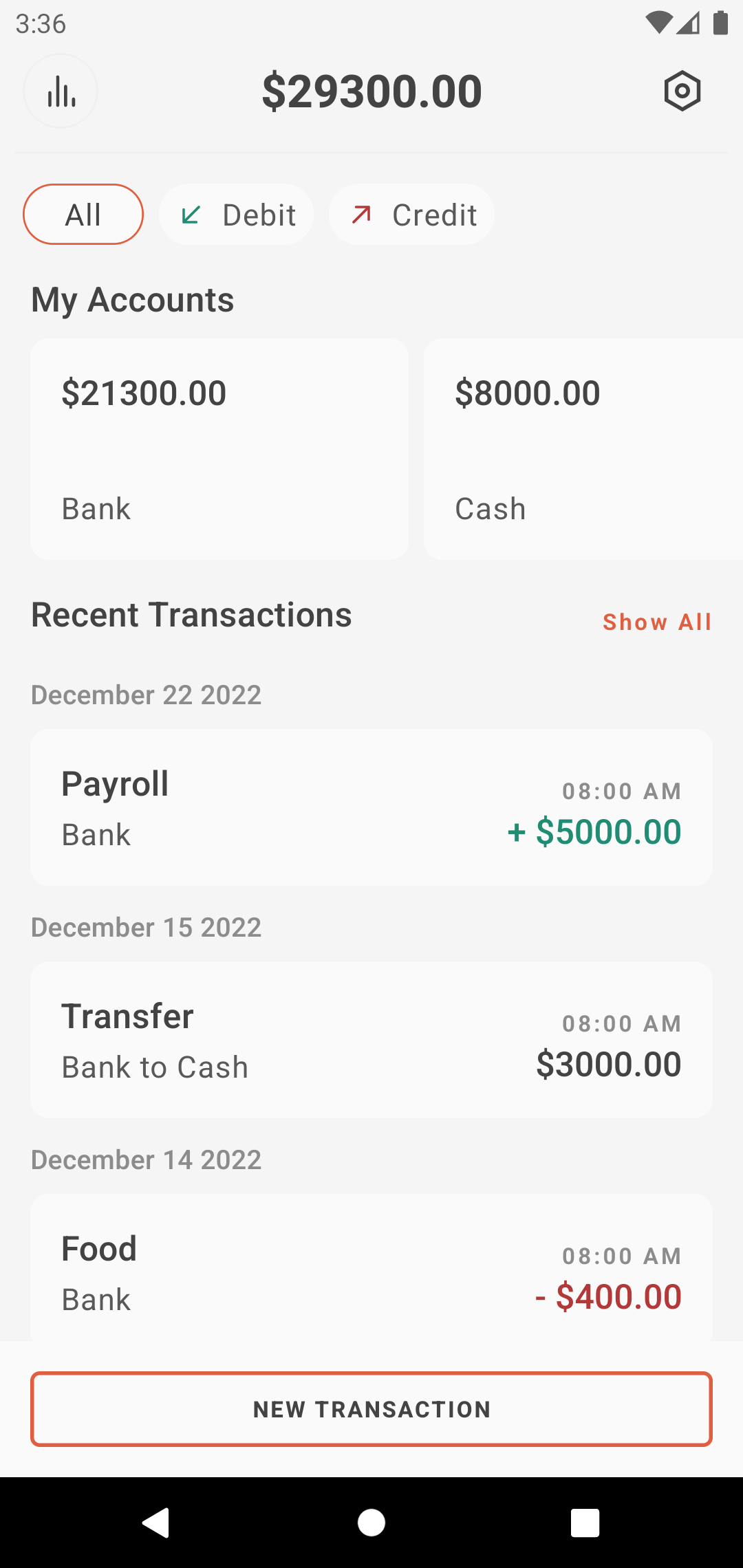Go back with the system back button

point(156,1523)
